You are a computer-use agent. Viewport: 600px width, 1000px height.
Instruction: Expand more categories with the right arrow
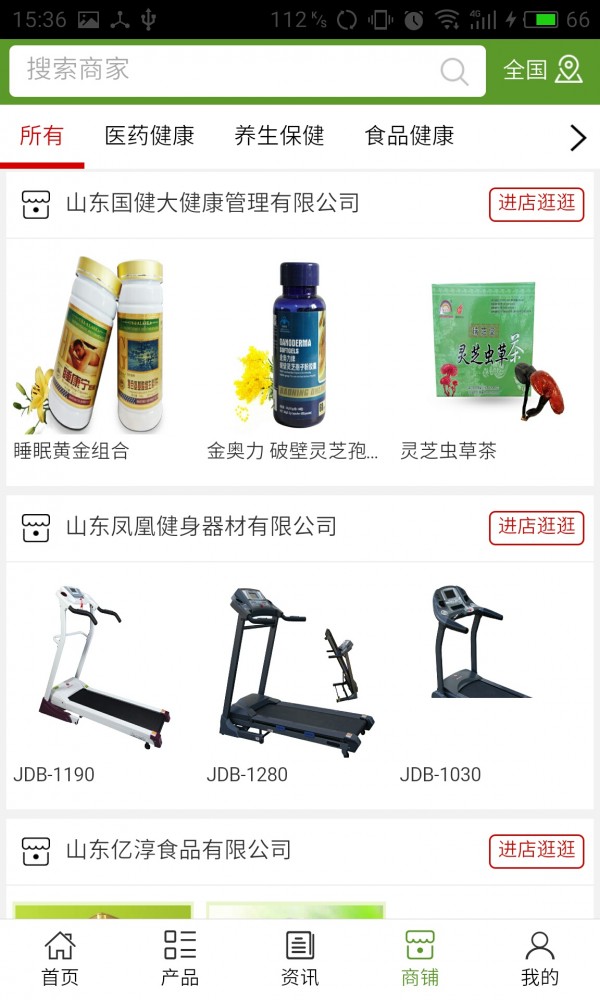click(577, 138)
